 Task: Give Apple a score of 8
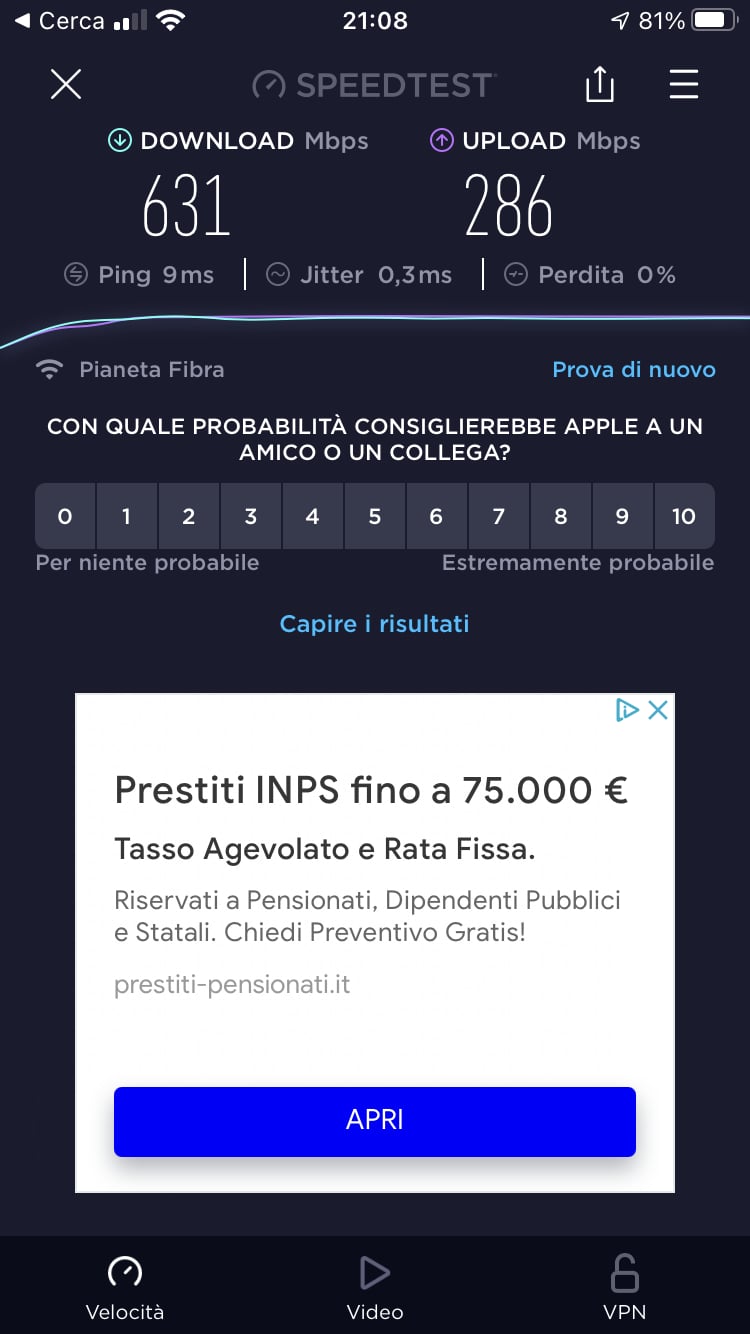click(560, 516)
